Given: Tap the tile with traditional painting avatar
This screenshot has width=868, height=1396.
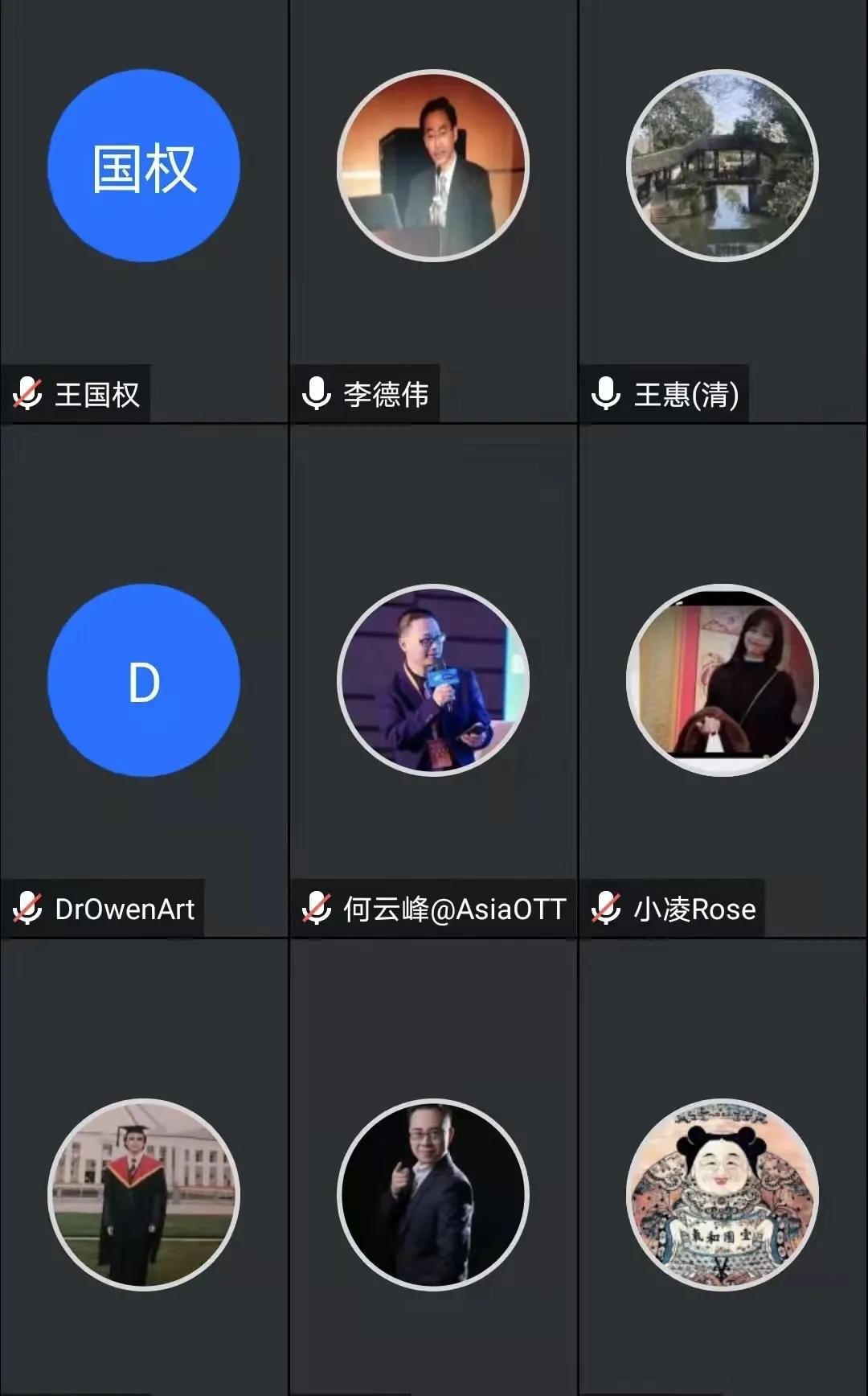Looking at the screenshot, I should (x=723, y=1195).
